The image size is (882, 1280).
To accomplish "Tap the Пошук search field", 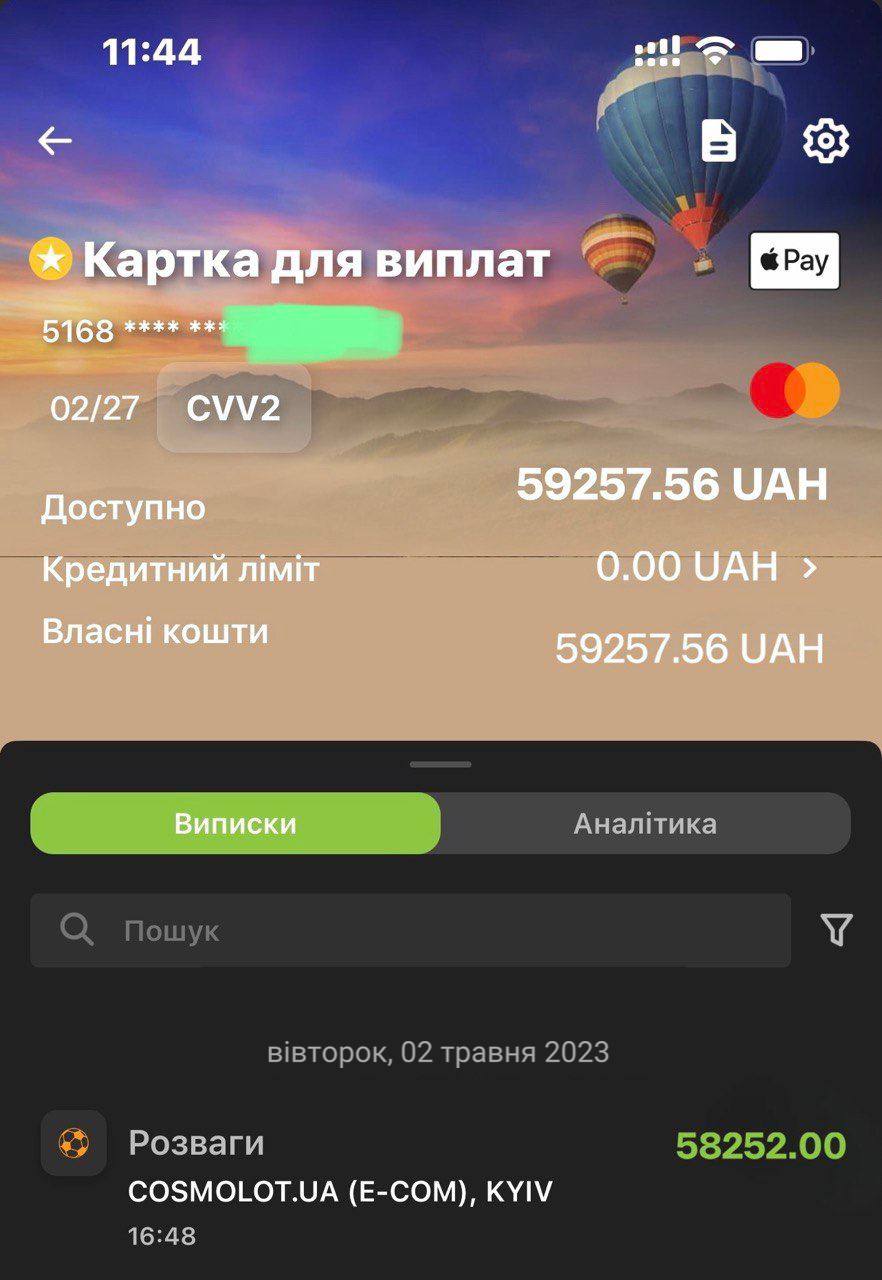I will [x=410, y=931].
